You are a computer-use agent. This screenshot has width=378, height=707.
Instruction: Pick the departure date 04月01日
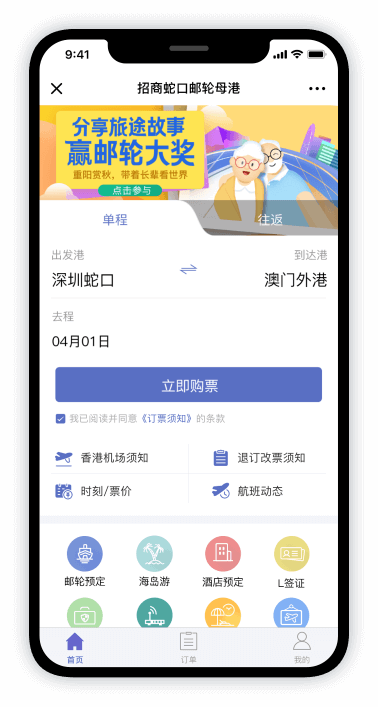coord(81,341)
